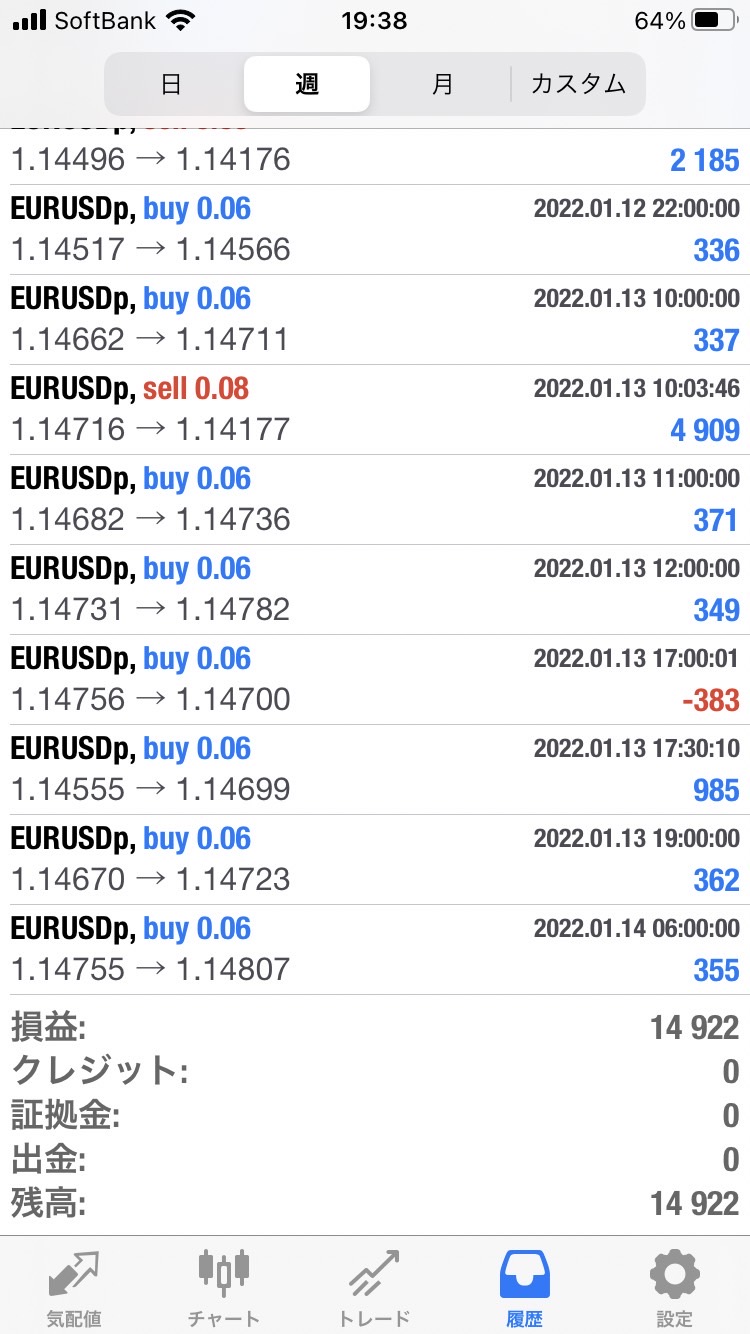Open the buy trade dated 2022.01.12 22:00:00
The image size is (750, 1334).
[x=375, y=230]
